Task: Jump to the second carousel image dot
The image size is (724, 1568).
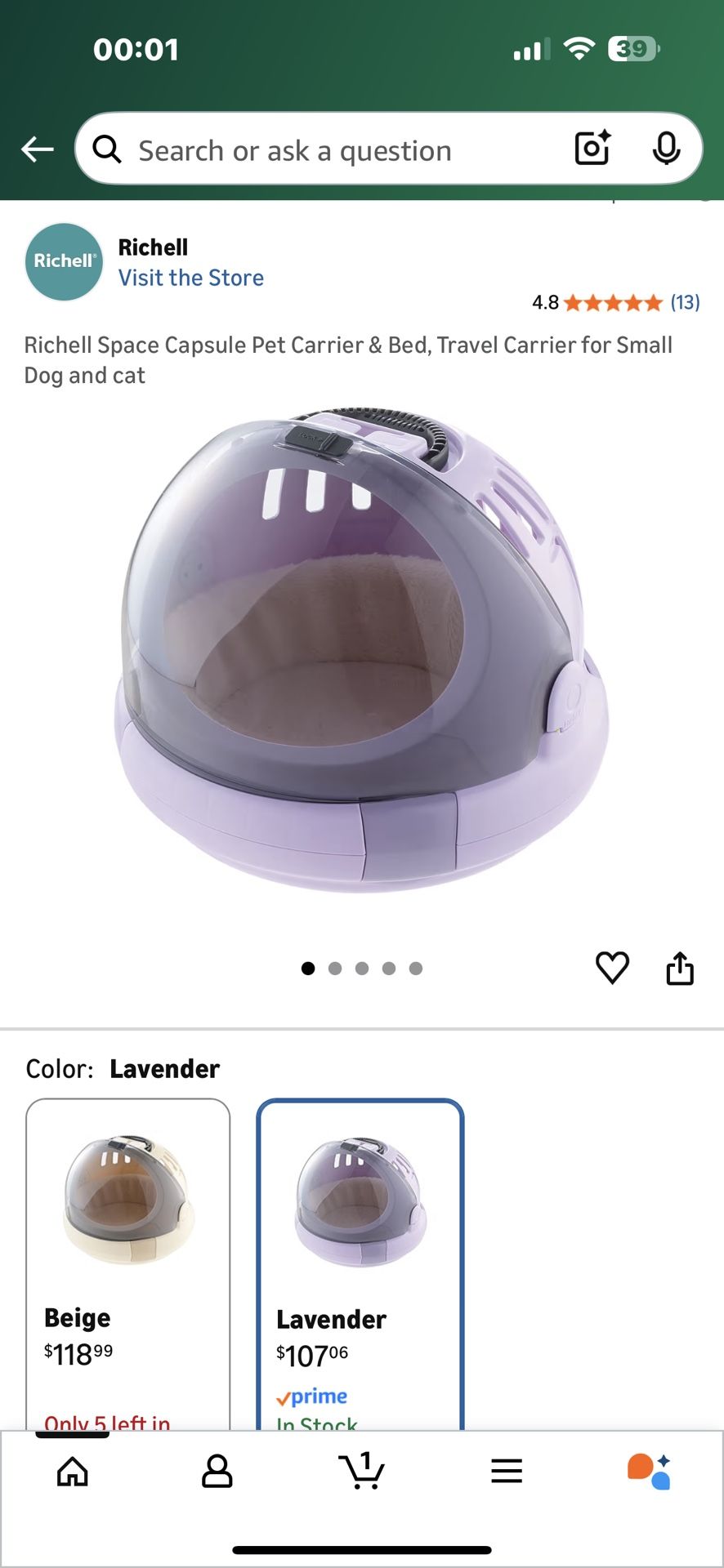Action: point(335,969)
